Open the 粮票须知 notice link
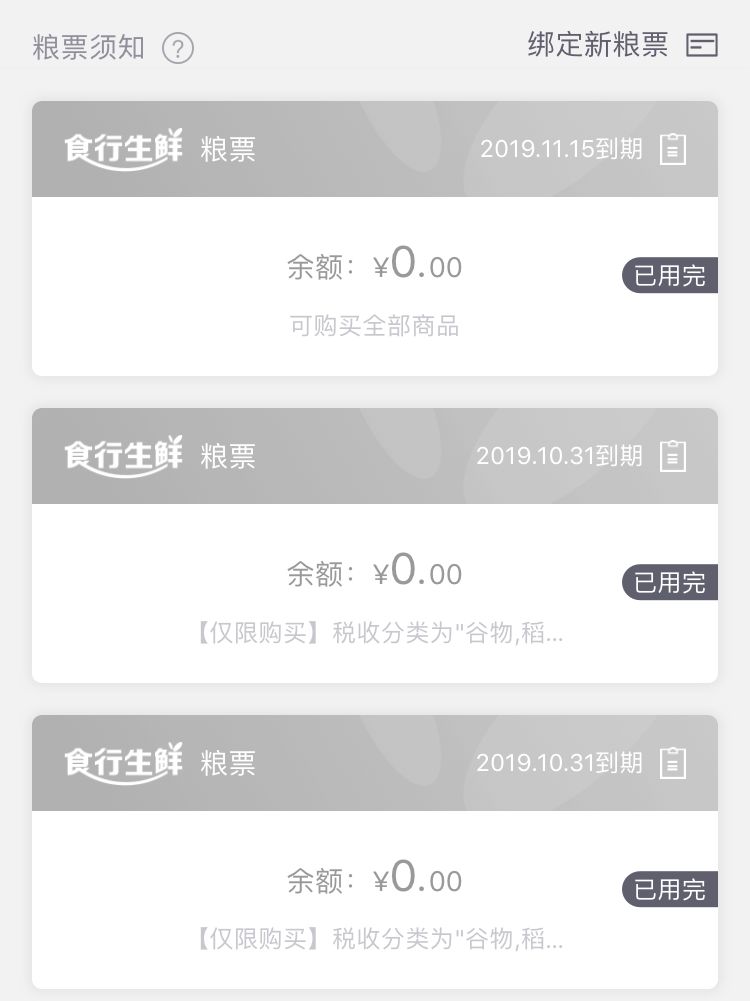Screen dimensions: 750x1001 click(x=86, y=46)
